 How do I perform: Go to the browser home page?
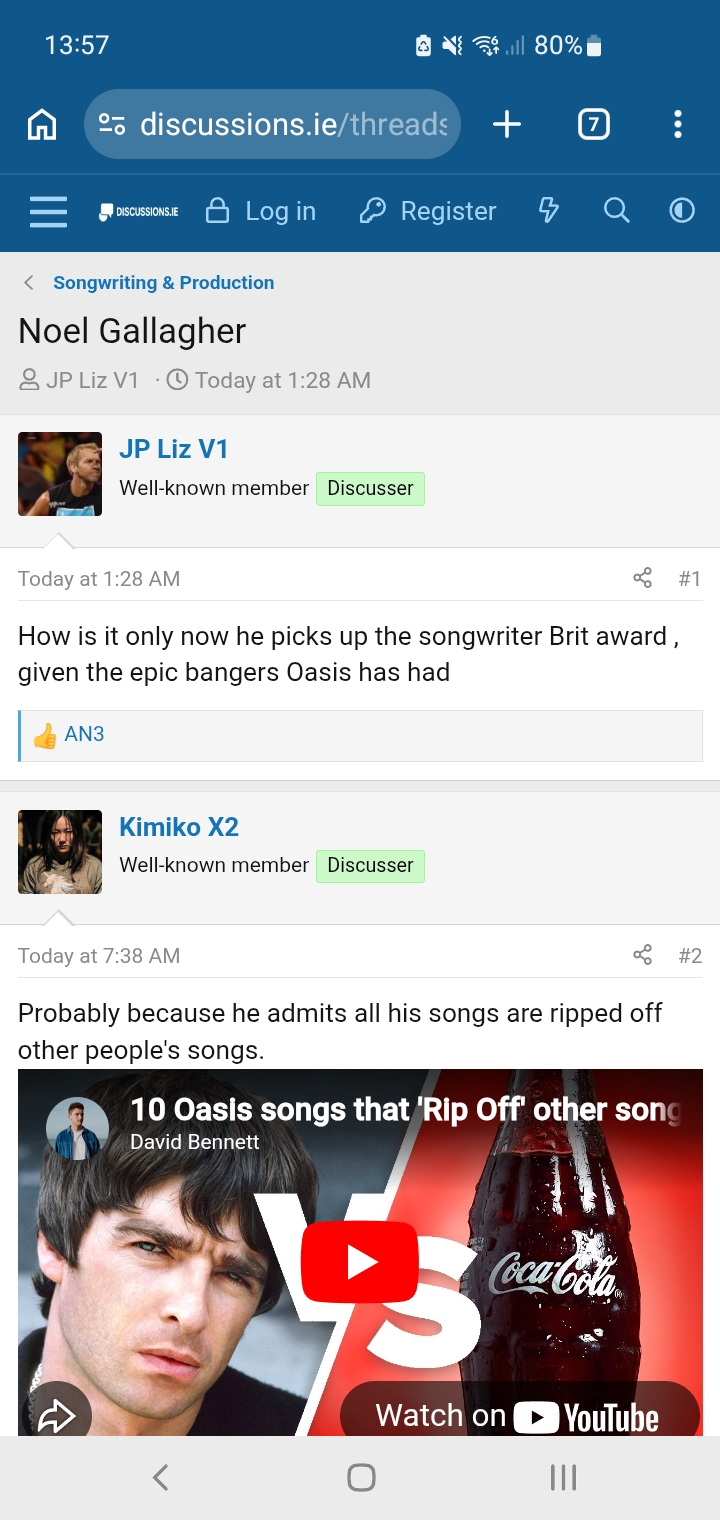click(41, 124)
